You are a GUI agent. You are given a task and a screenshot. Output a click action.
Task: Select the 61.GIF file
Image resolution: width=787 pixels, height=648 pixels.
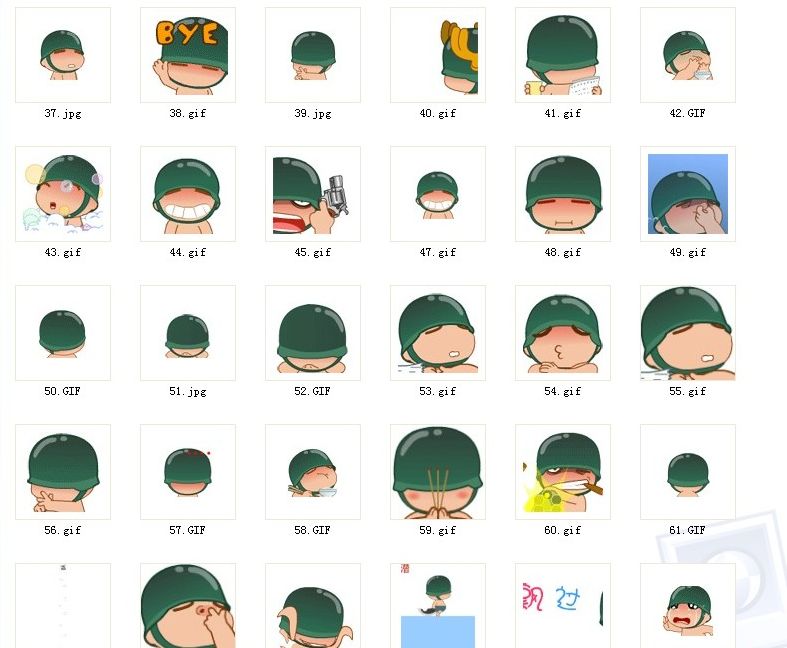[688, 472]
